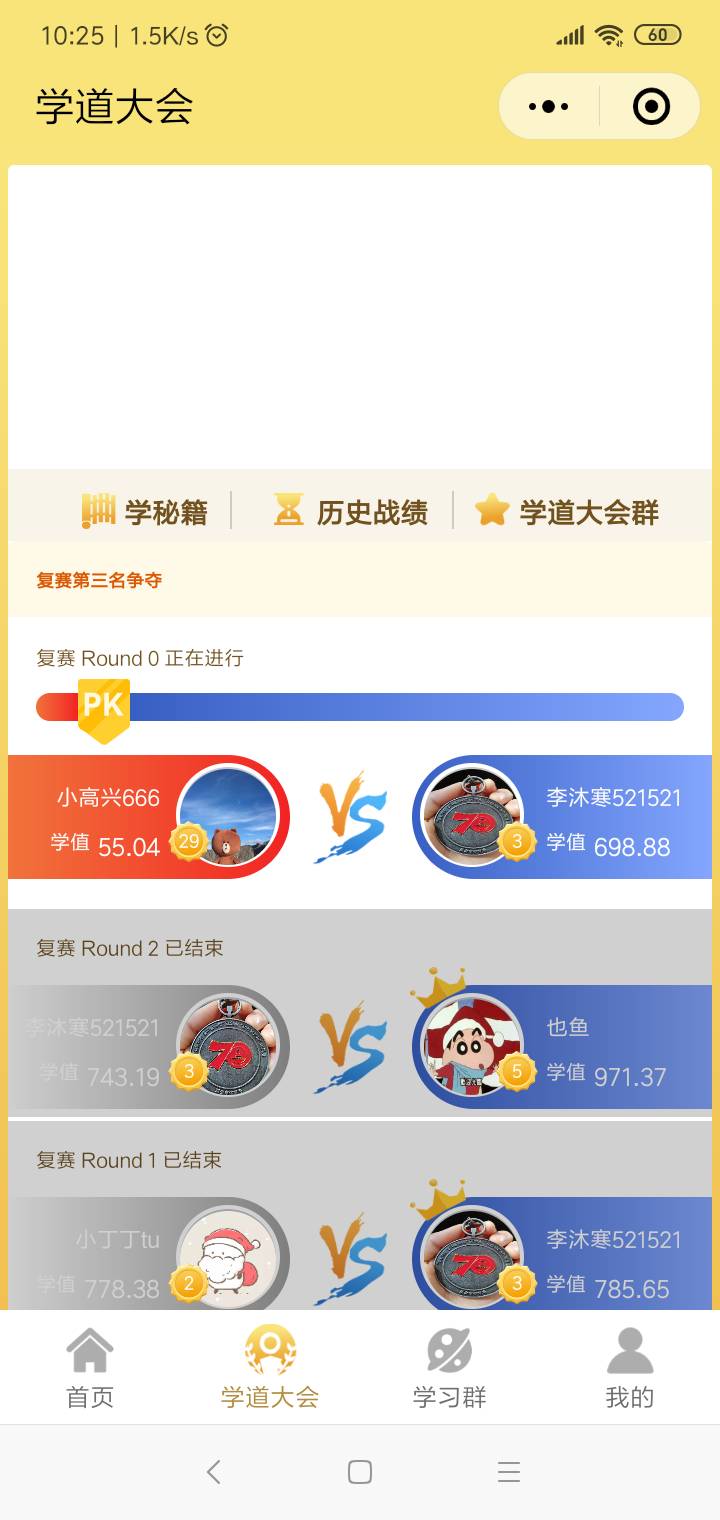Join the 学道大会群 group
The width and height of the screenshot is (720, 1520).
tap(567, 511)
